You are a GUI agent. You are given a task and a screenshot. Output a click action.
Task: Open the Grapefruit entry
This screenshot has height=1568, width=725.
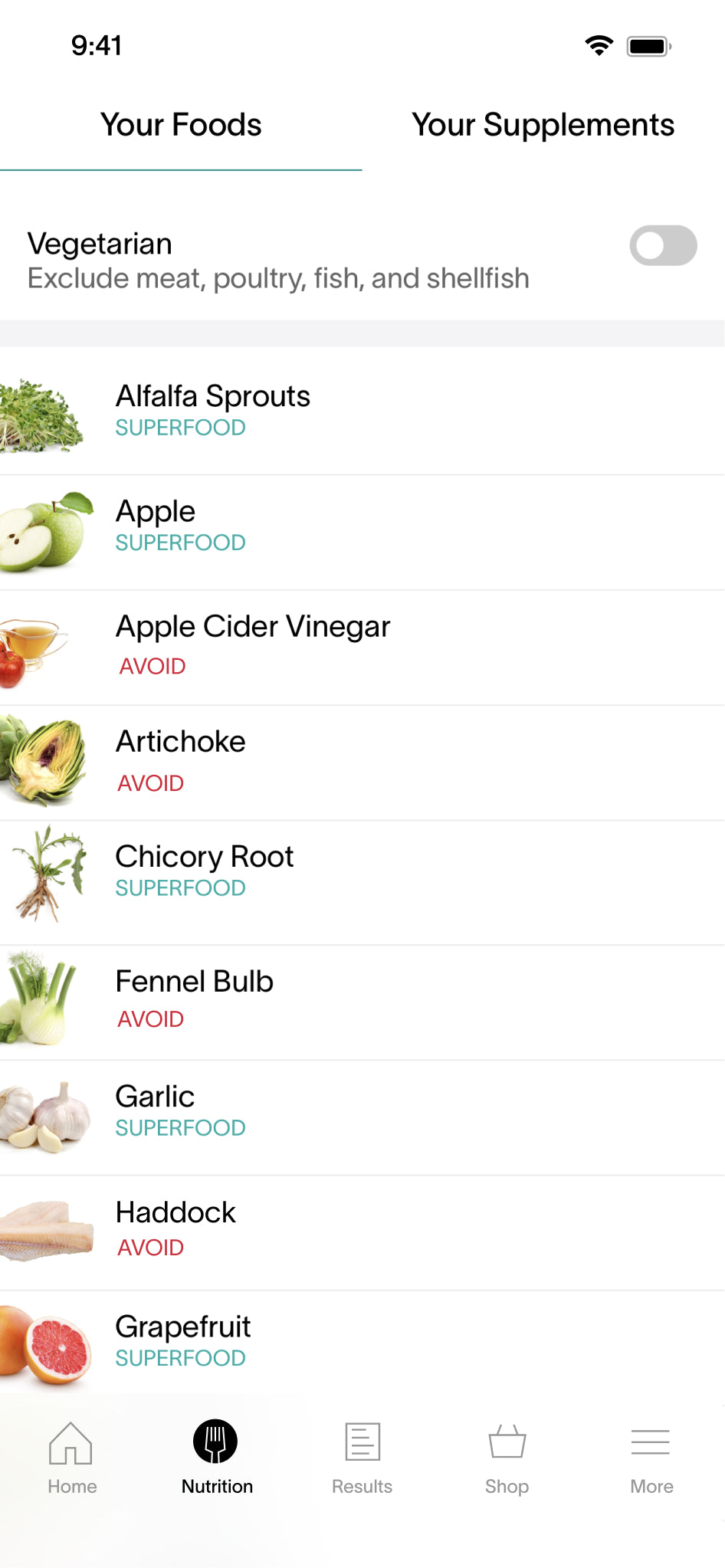click(362, 1341)
